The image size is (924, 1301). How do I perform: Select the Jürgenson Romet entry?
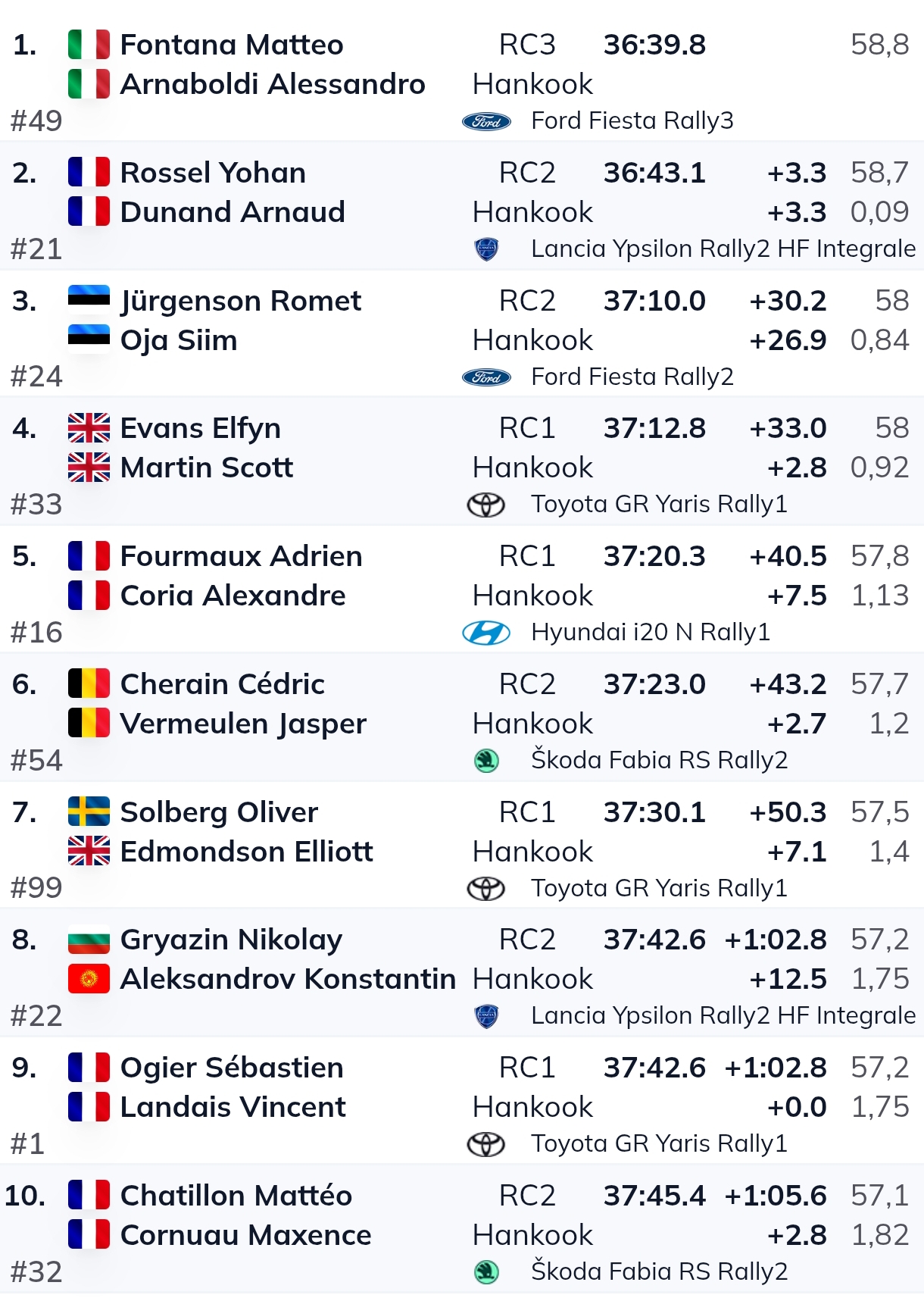(240, 301)
